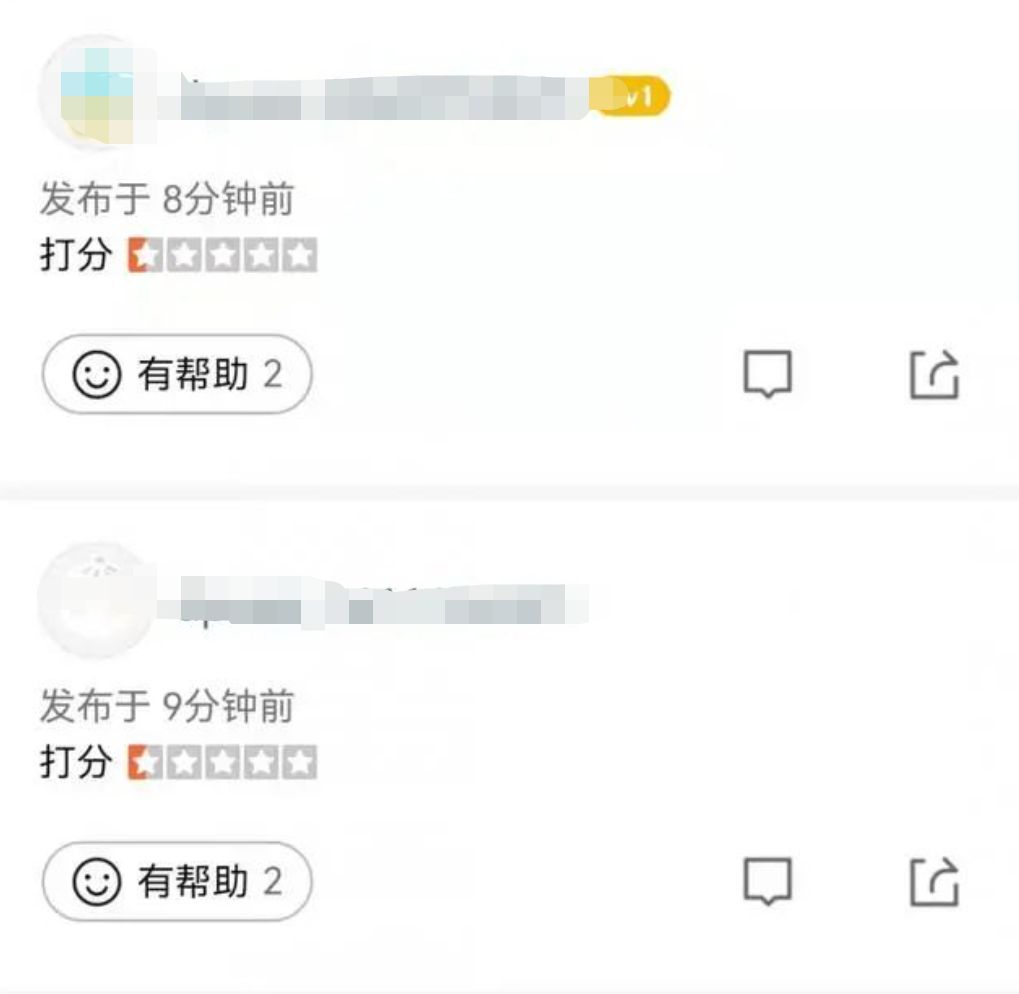Open comments on the 8分钟前 review
Screen dimensions: 1019x994
pyautogui.click(x=768, y=375)
